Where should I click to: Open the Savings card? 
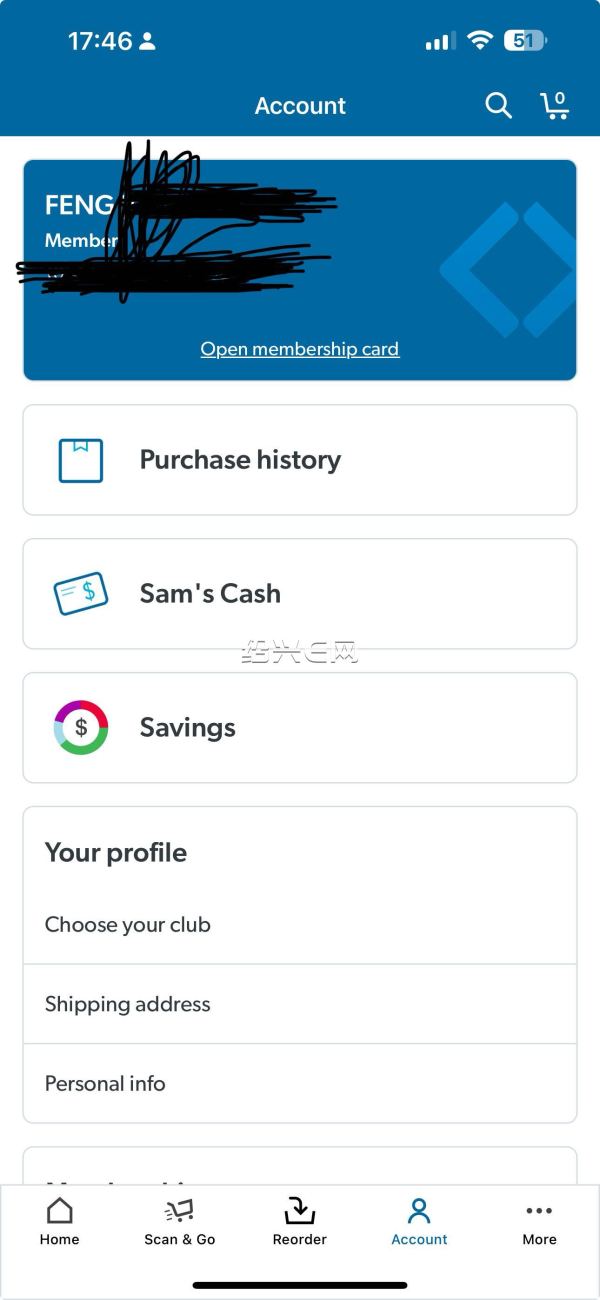click(300, 728)
